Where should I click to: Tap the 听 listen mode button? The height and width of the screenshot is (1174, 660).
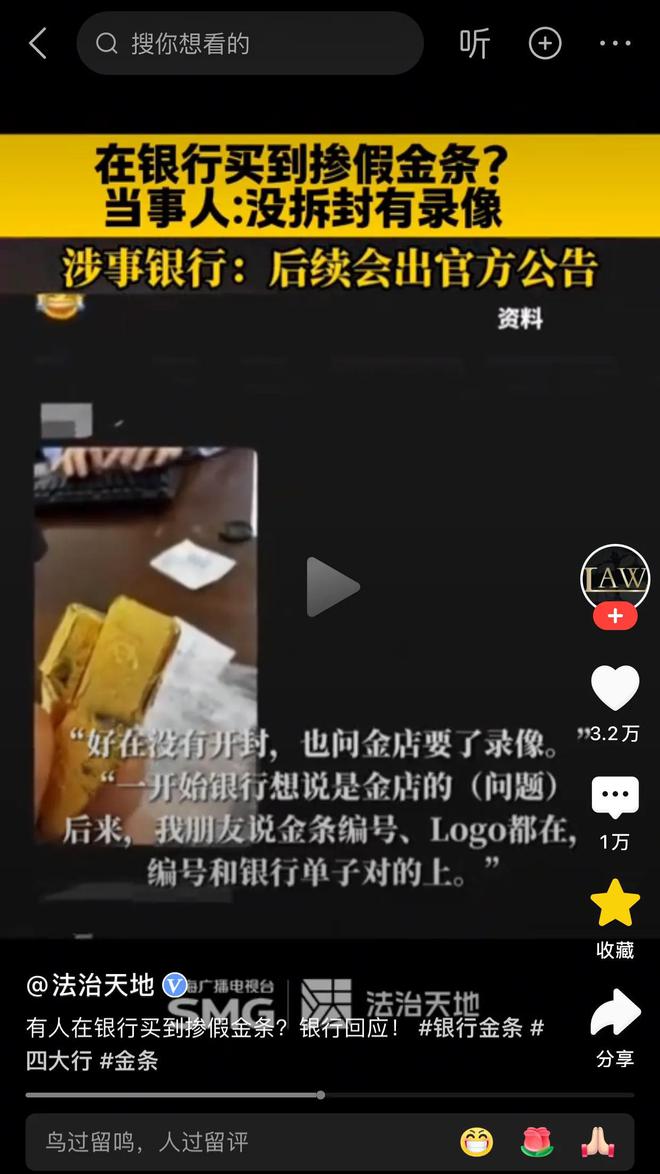click(474, 43)
